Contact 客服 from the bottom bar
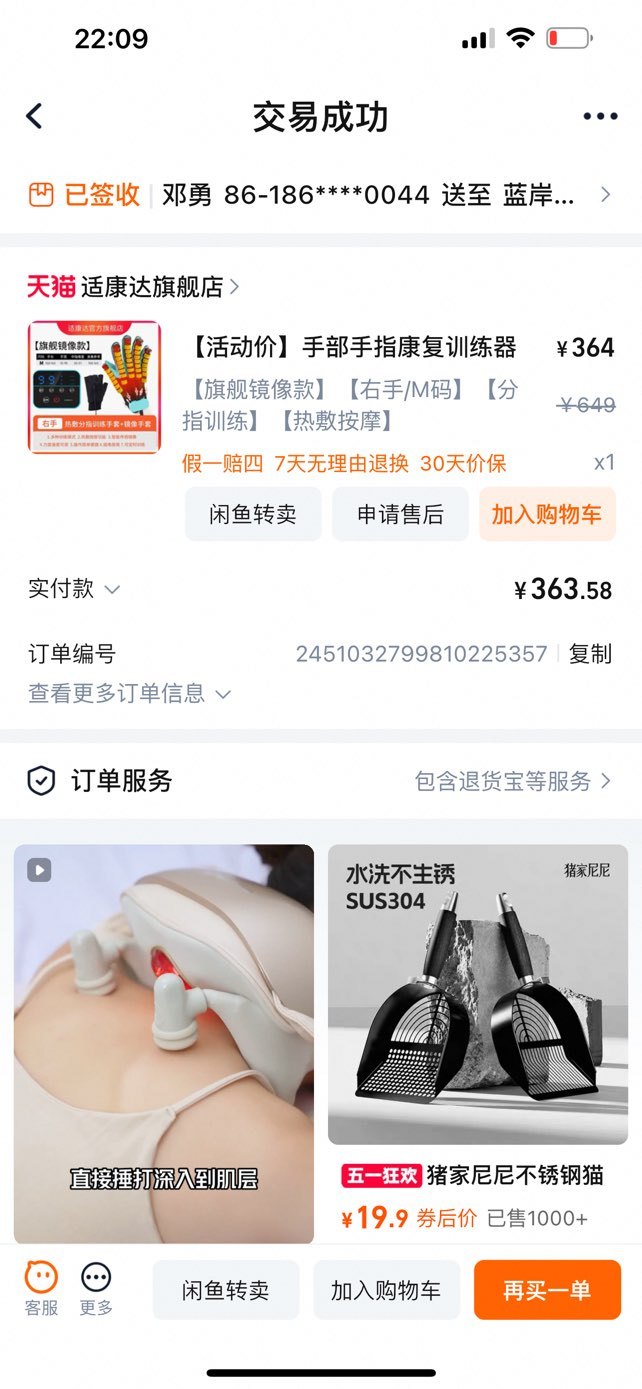This screenshot has width=642, height=1389. click(x=41, y=1289)
